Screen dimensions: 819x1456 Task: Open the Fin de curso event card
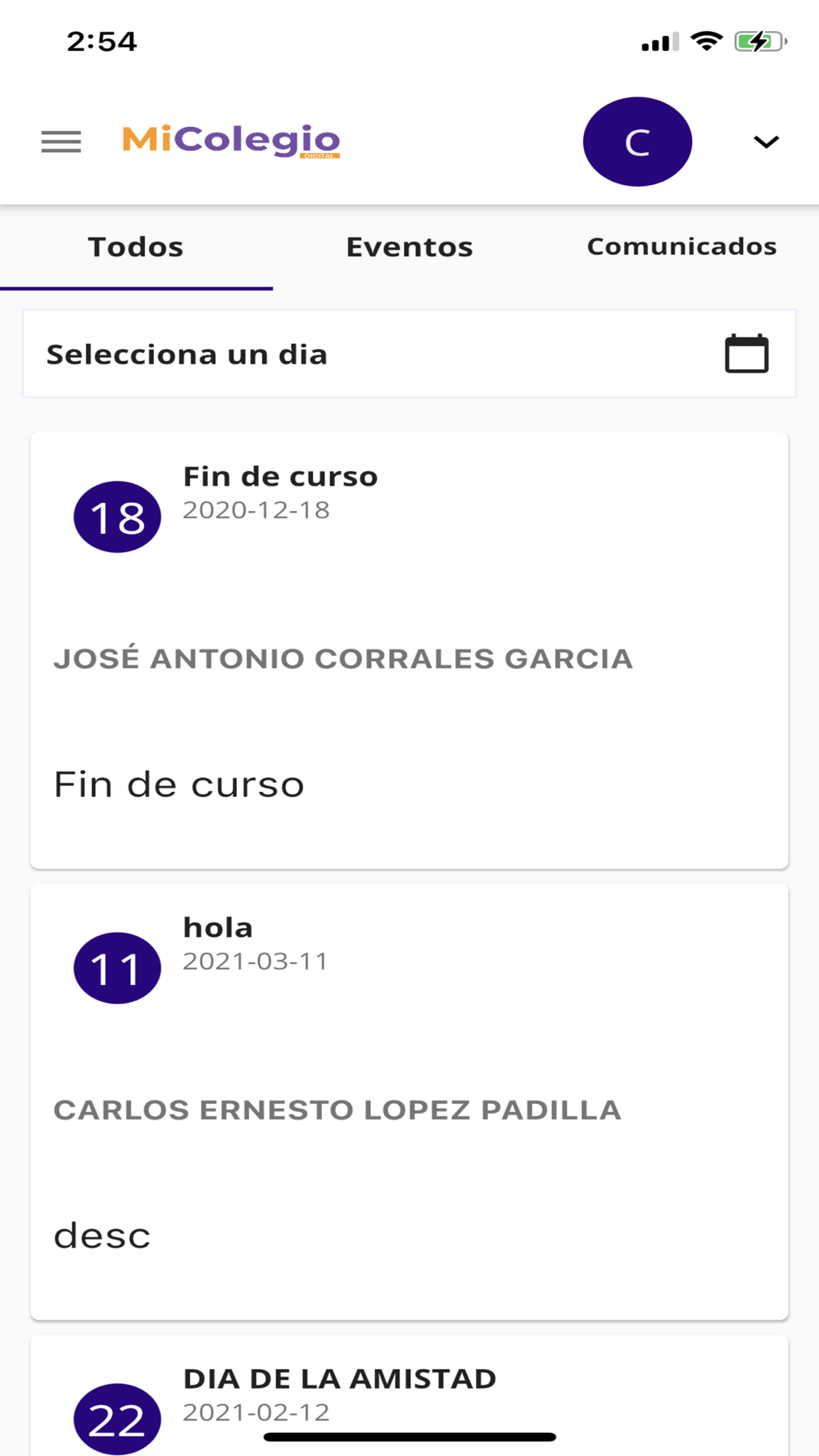[x=409, y=650]
